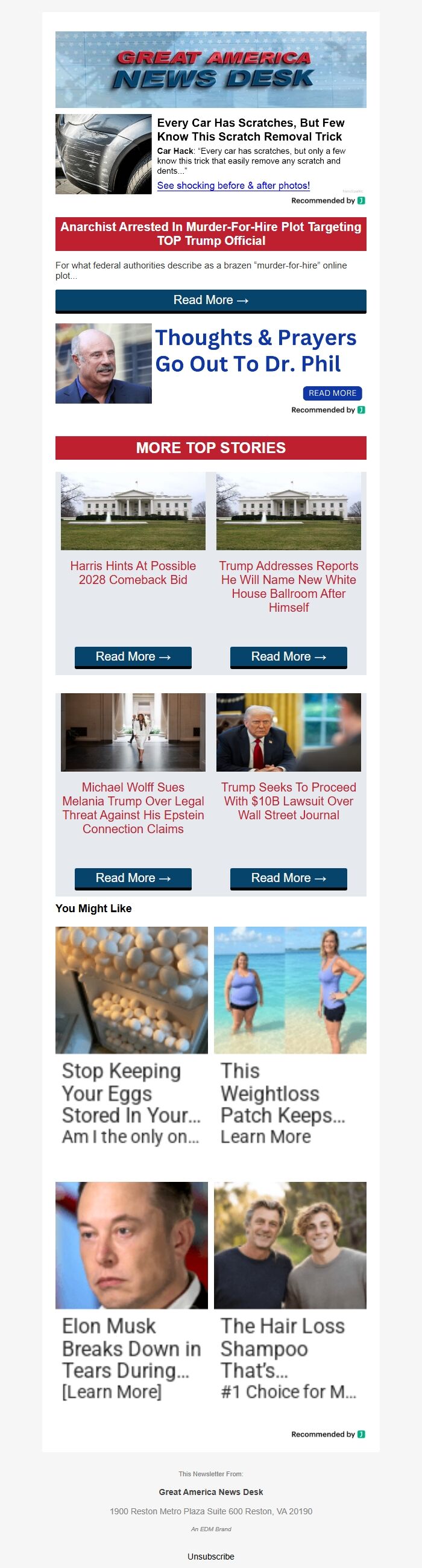This screenshot has width=422, height=1568.
Task: Read more on Michael Wolff suing Melania Trump
Action: pos(133,878)
